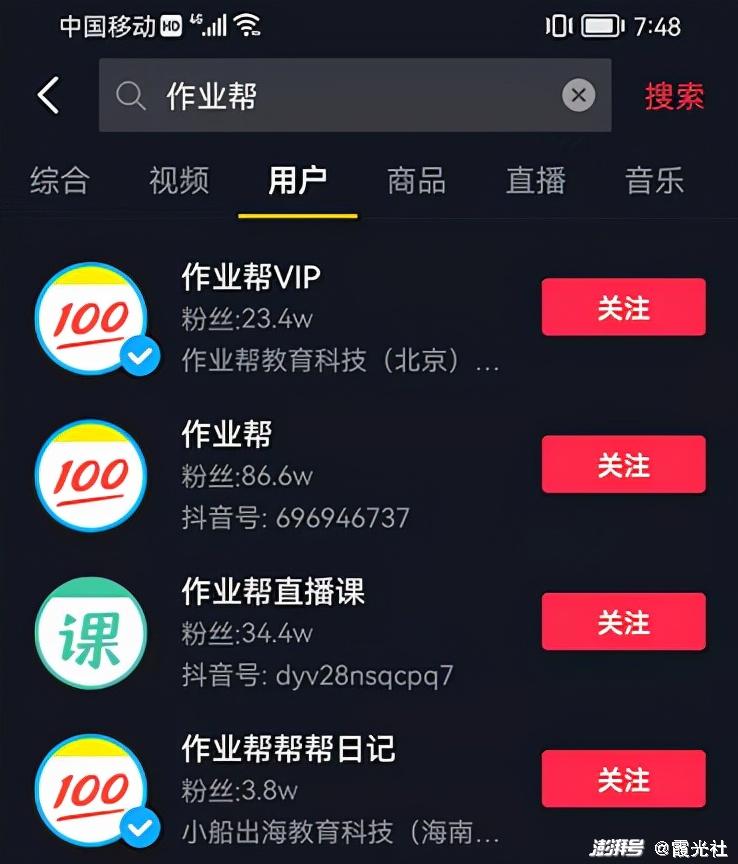Clear the search text with the X

coord(578,96)
